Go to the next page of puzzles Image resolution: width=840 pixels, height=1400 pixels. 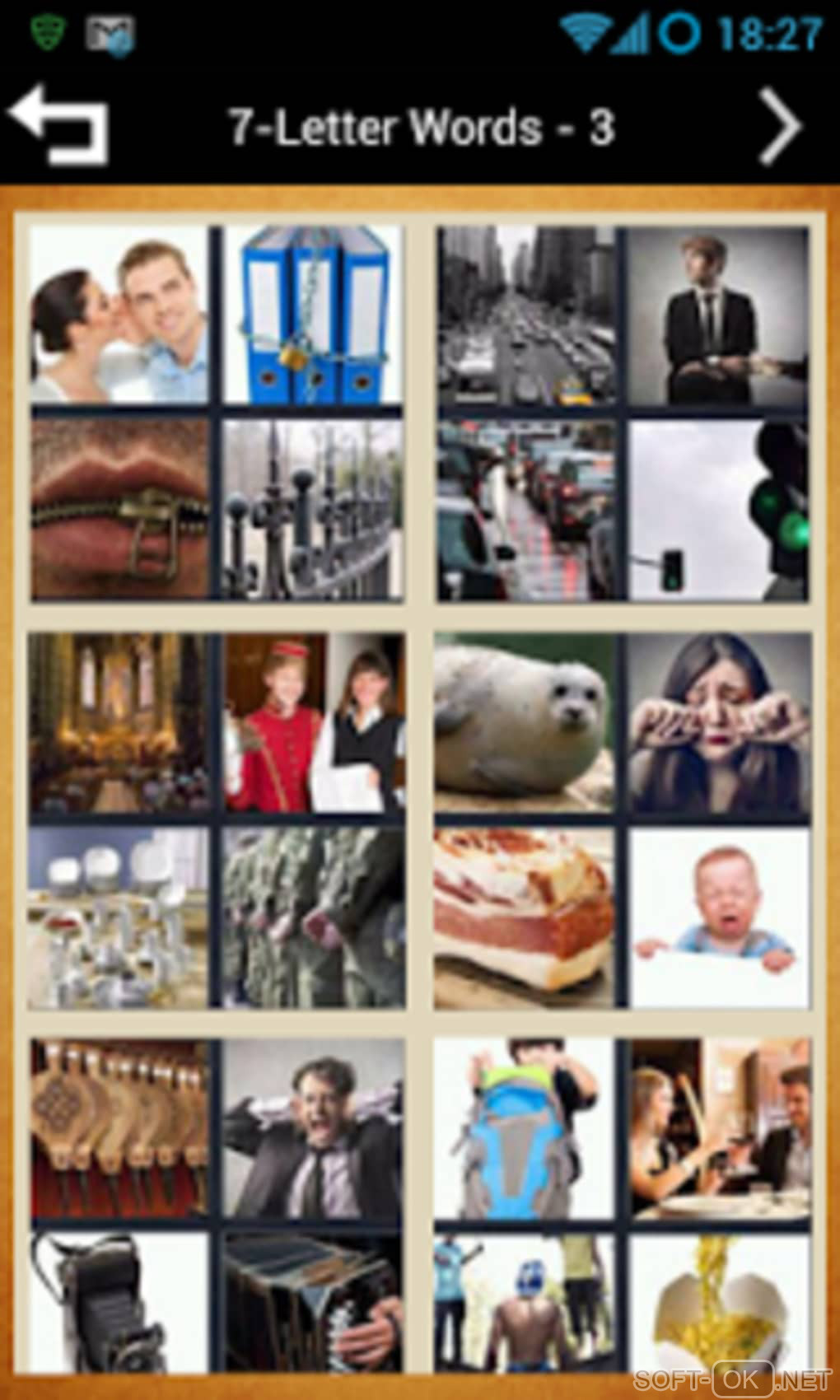(778, 127)
